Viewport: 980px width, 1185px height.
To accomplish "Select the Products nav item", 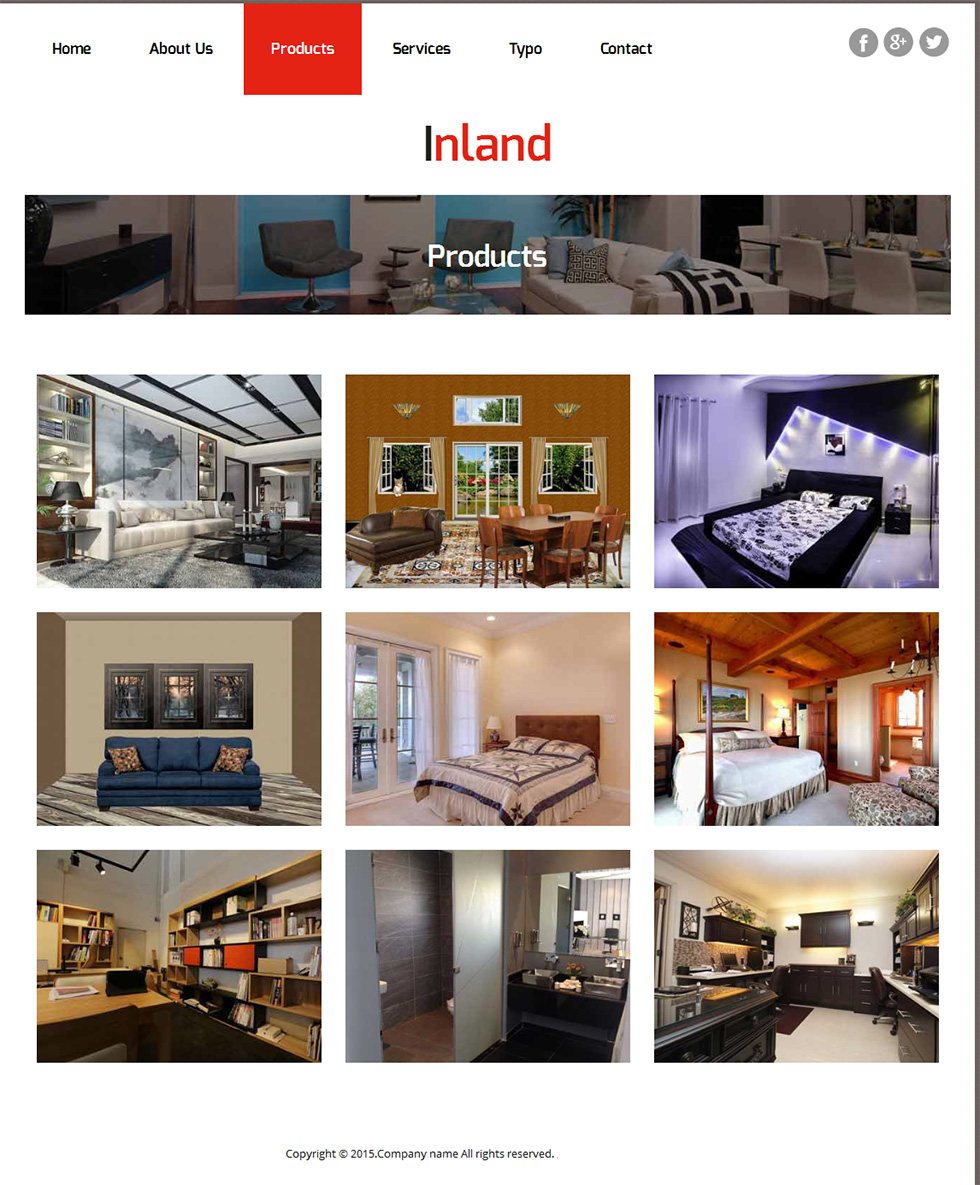I will coord(302,48).
